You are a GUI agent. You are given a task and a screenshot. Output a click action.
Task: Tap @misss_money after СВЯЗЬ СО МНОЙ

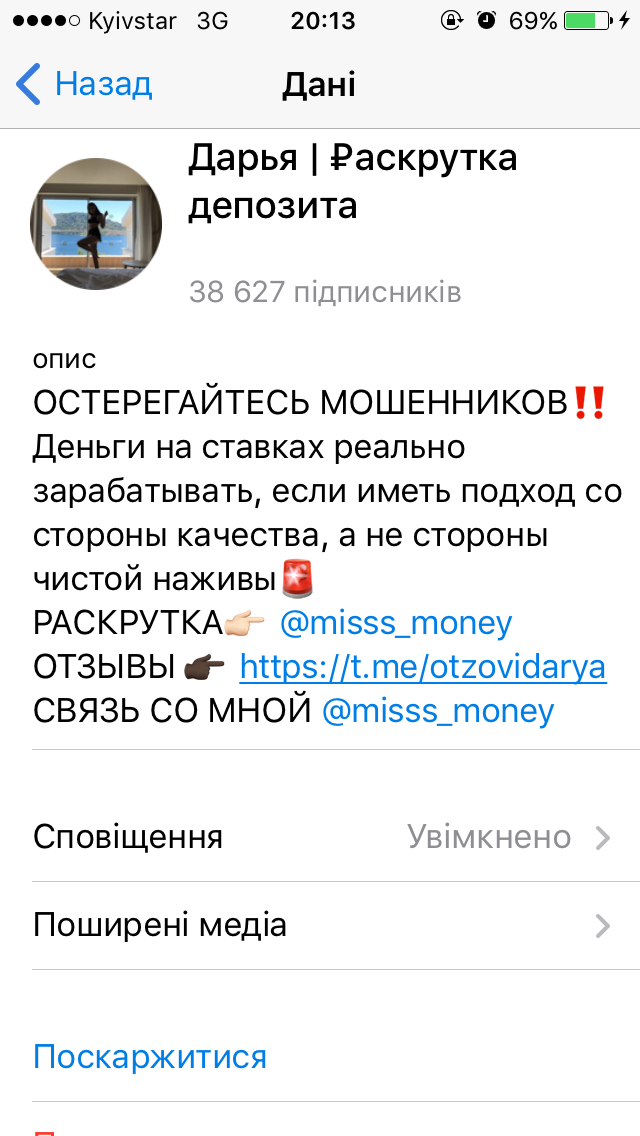438,711
